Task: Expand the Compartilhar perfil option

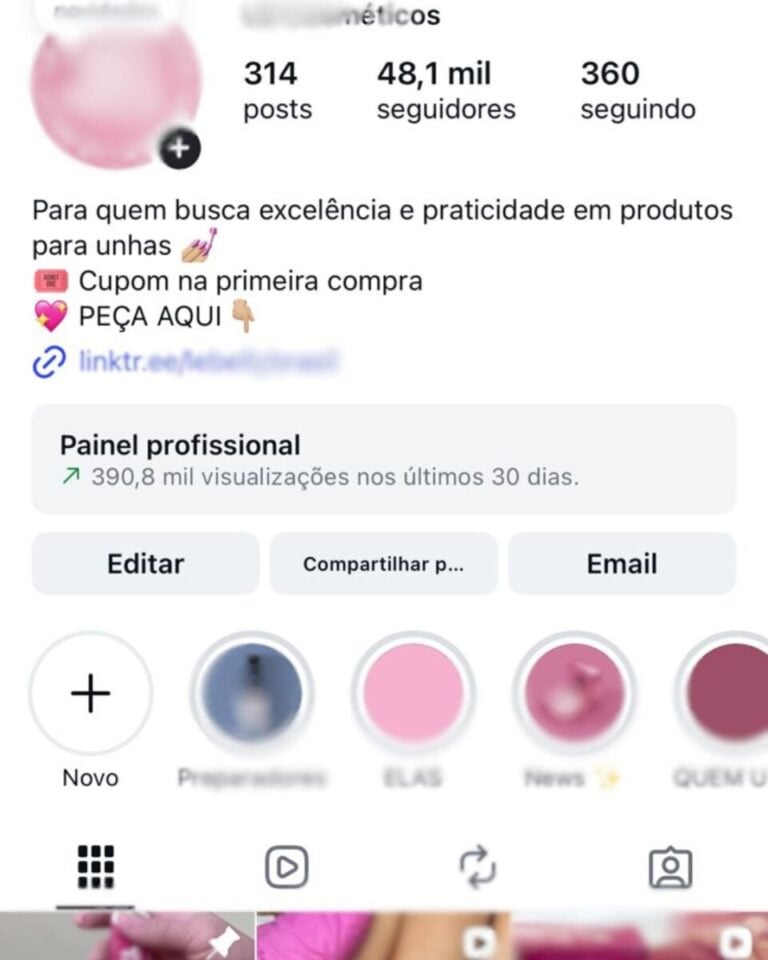Action: click(384, 563)
